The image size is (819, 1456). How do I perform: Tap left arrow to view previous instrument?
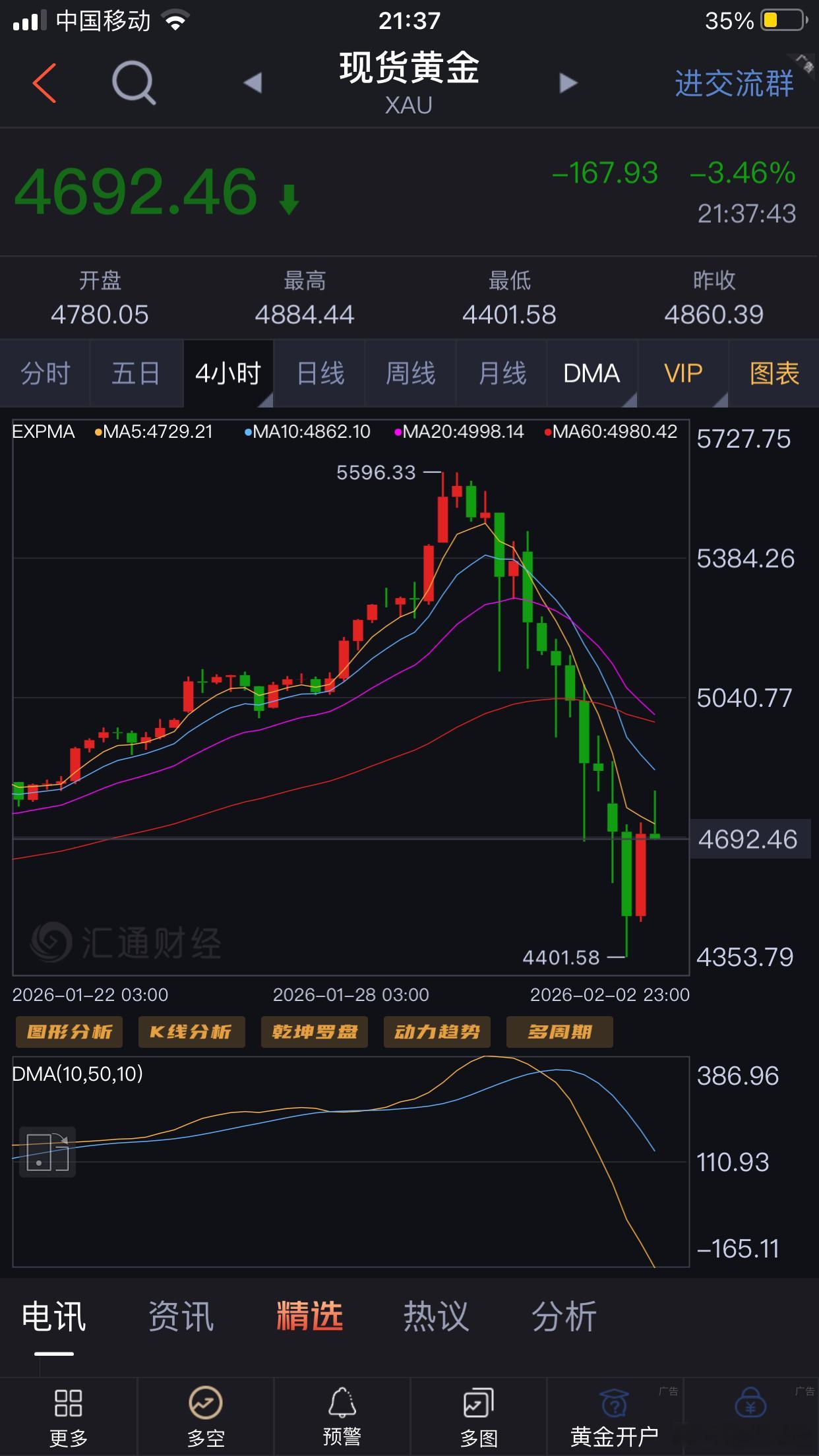click(x=253, y=84)
